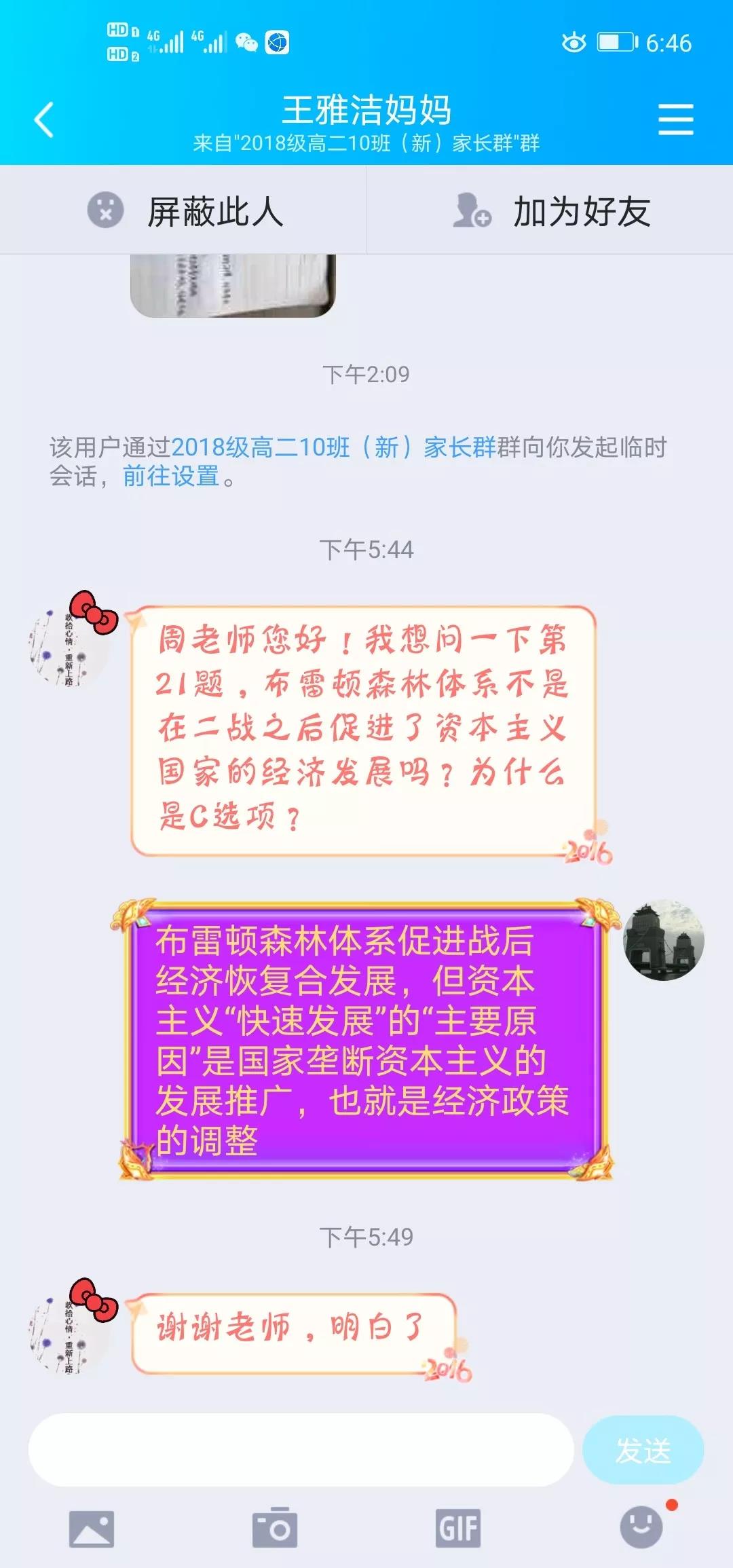Open the GIF picker

click(458, 1529)
